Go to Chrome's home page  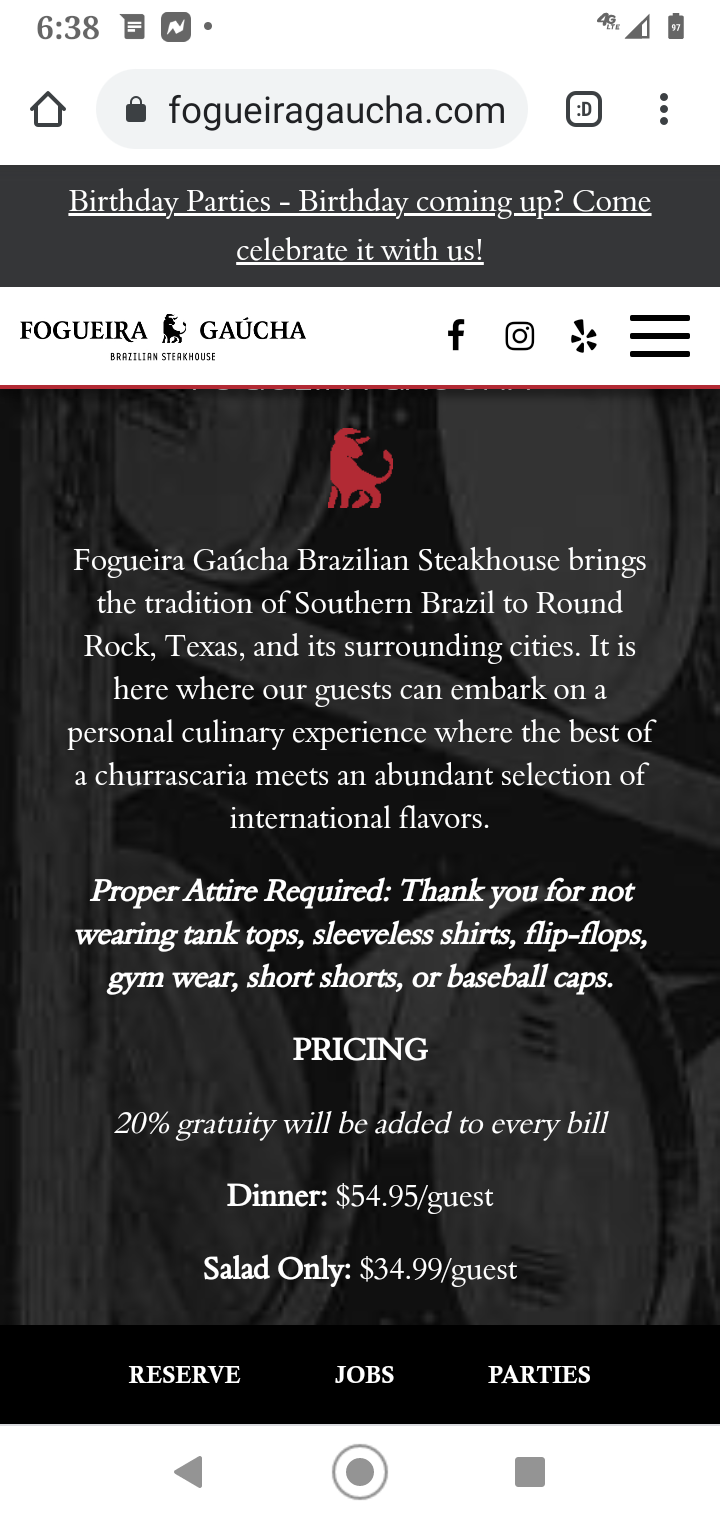coord(48,110)
